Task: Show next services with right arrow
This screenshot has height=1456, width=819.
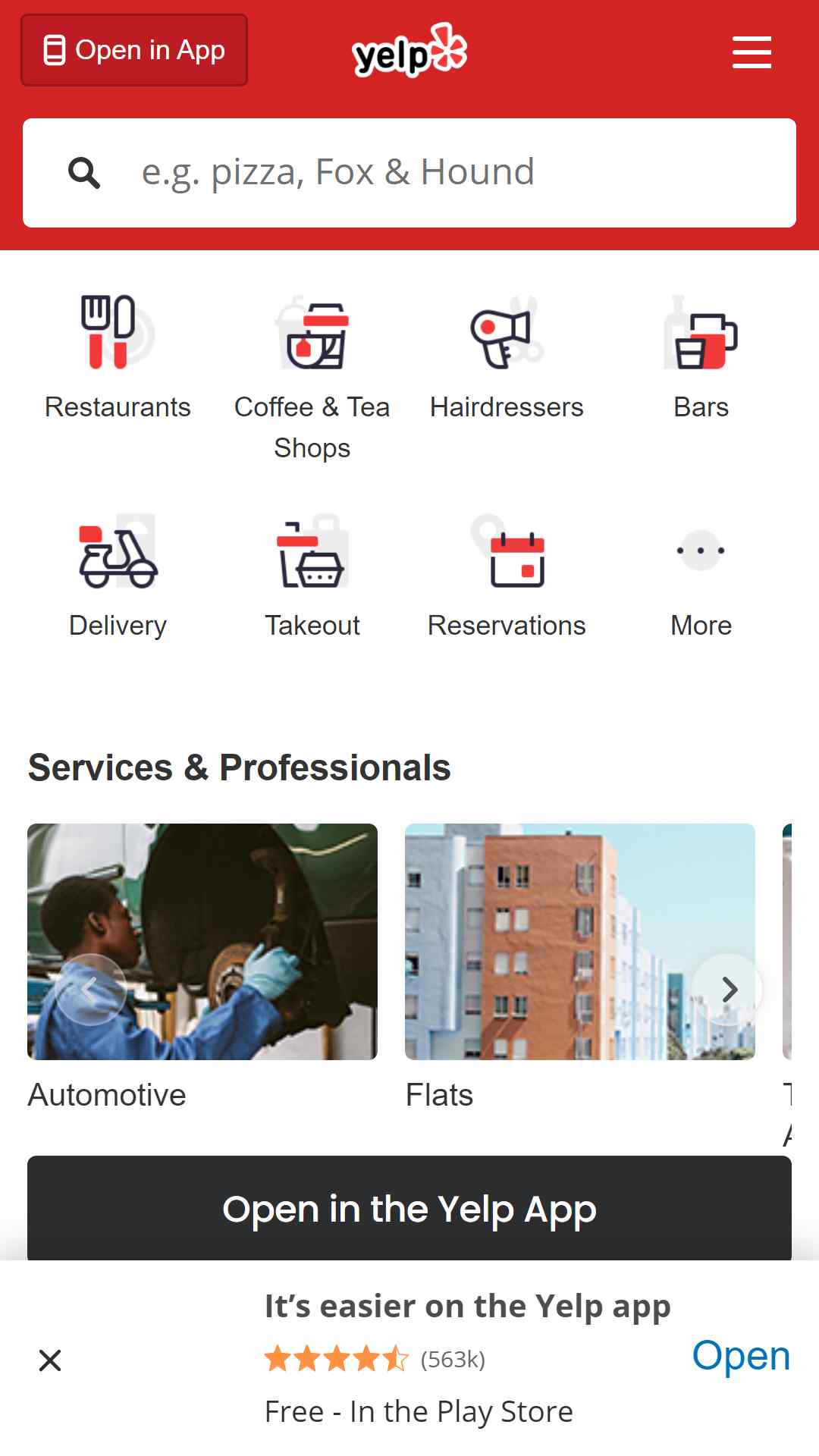Action: tap(728, 989)
